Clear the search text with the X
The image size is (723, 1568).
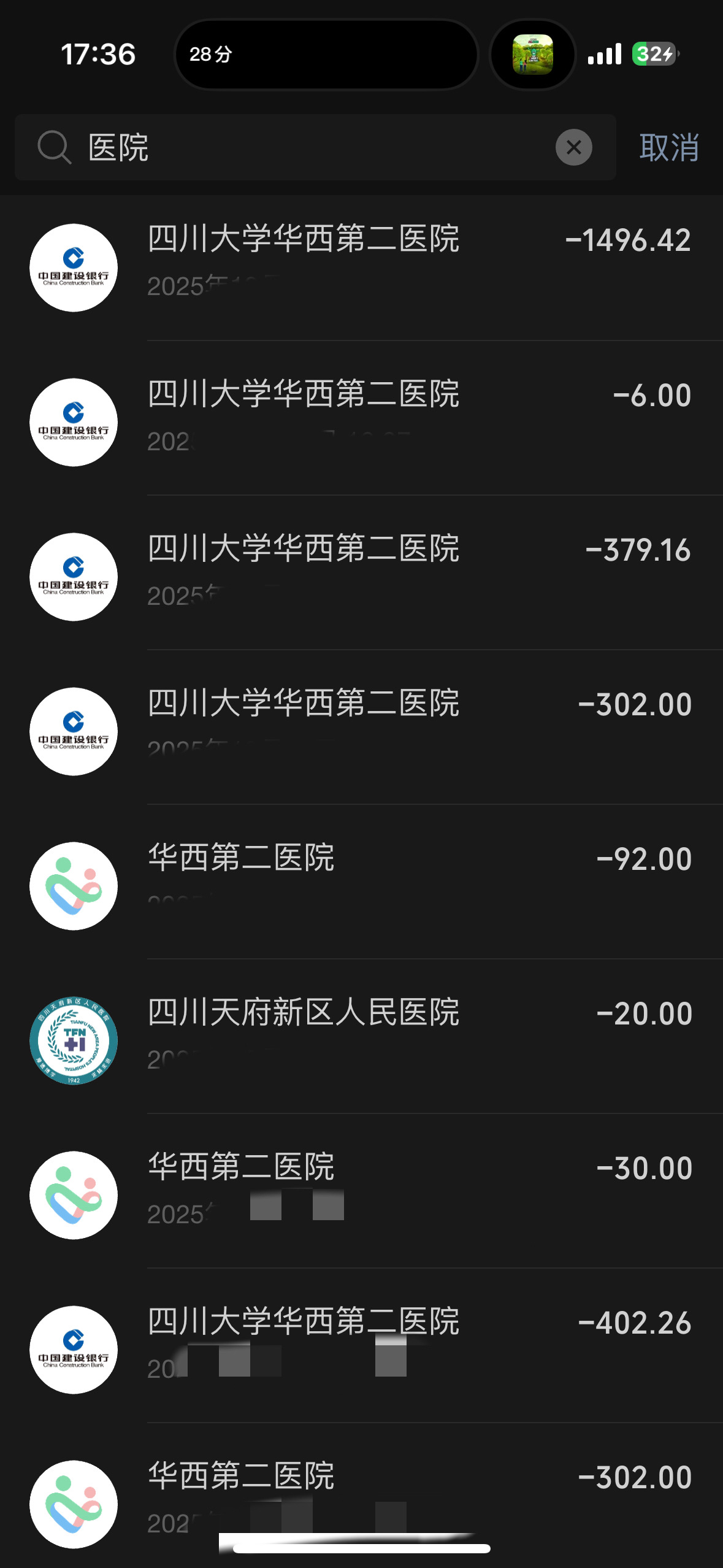pos(573,147)
